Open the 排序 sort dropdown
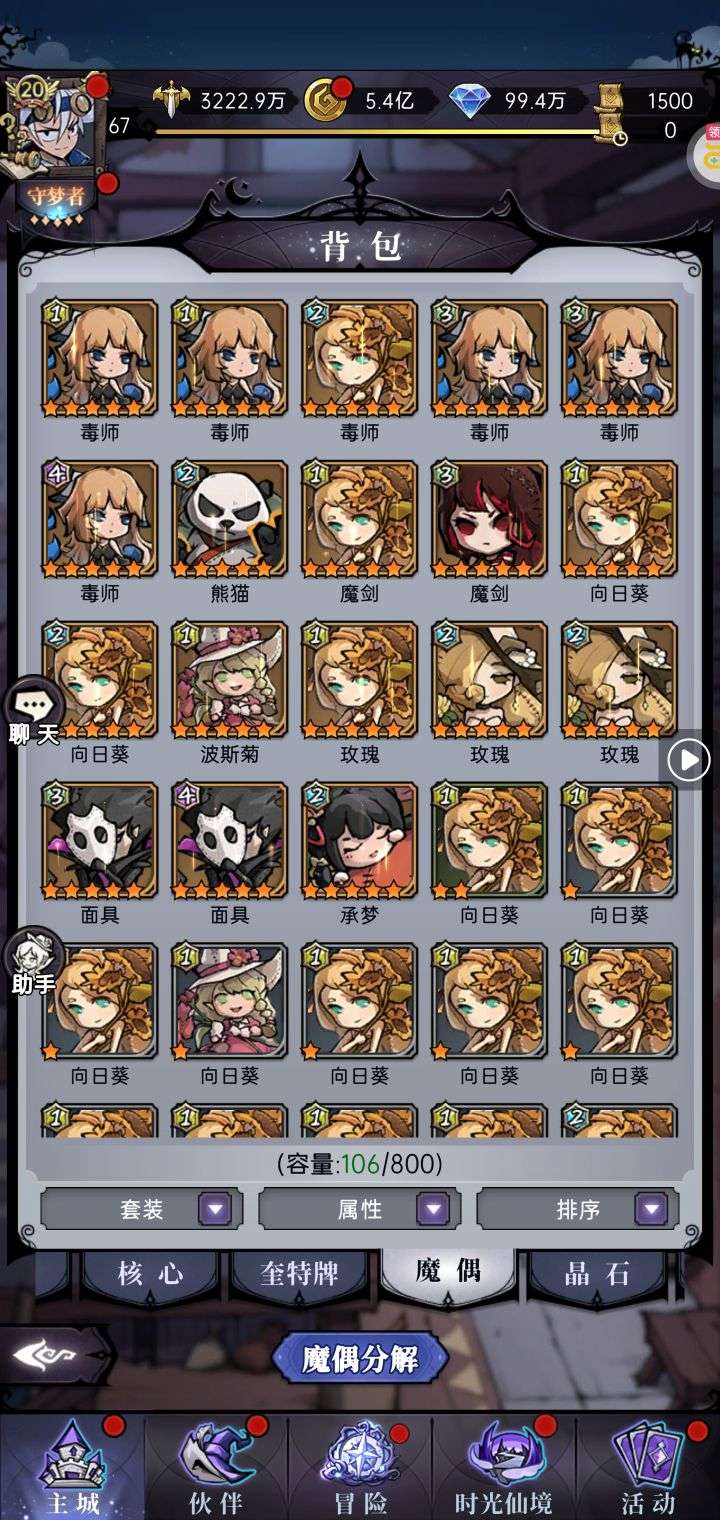This screenshot has height=1520, width=720. 577,1209
